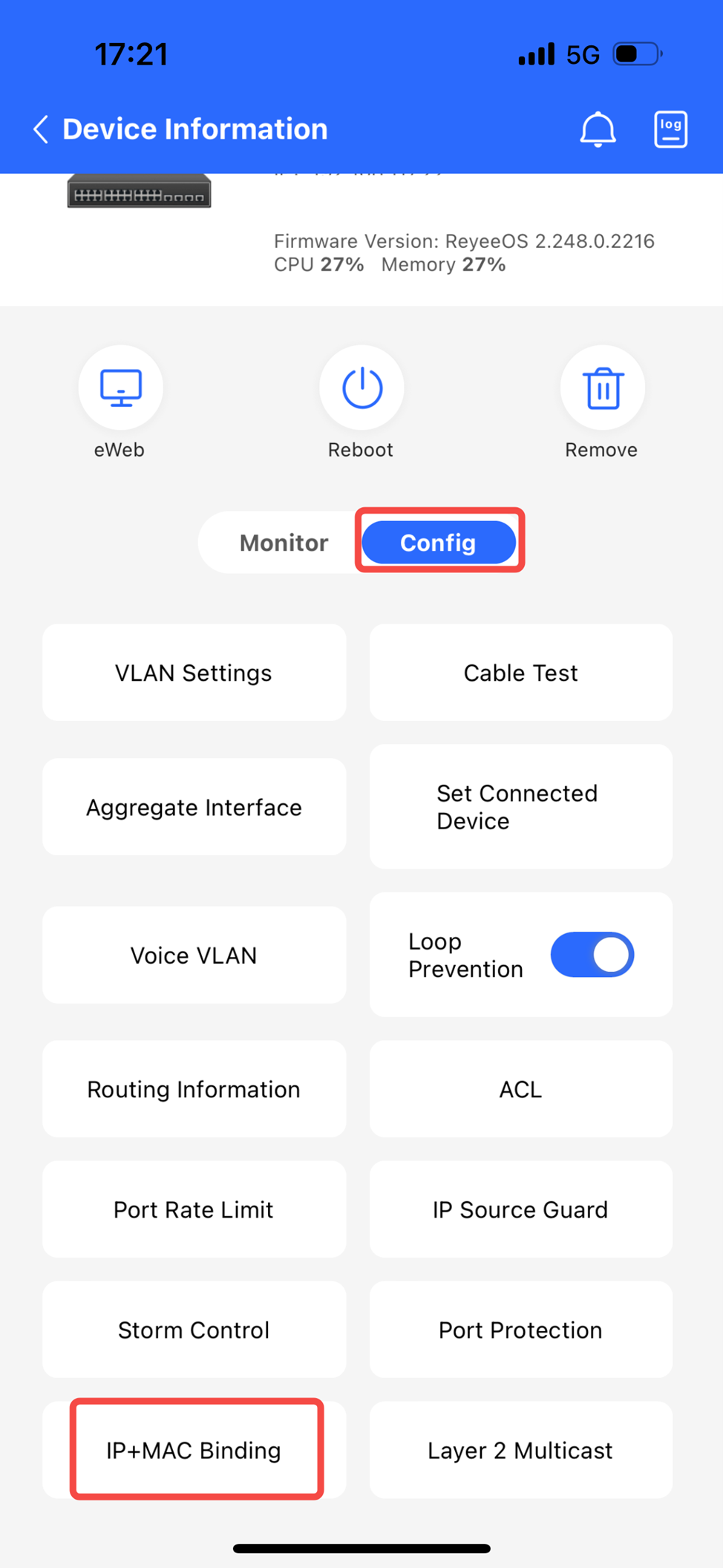Select the Config tab

click(x=439, y=543)
